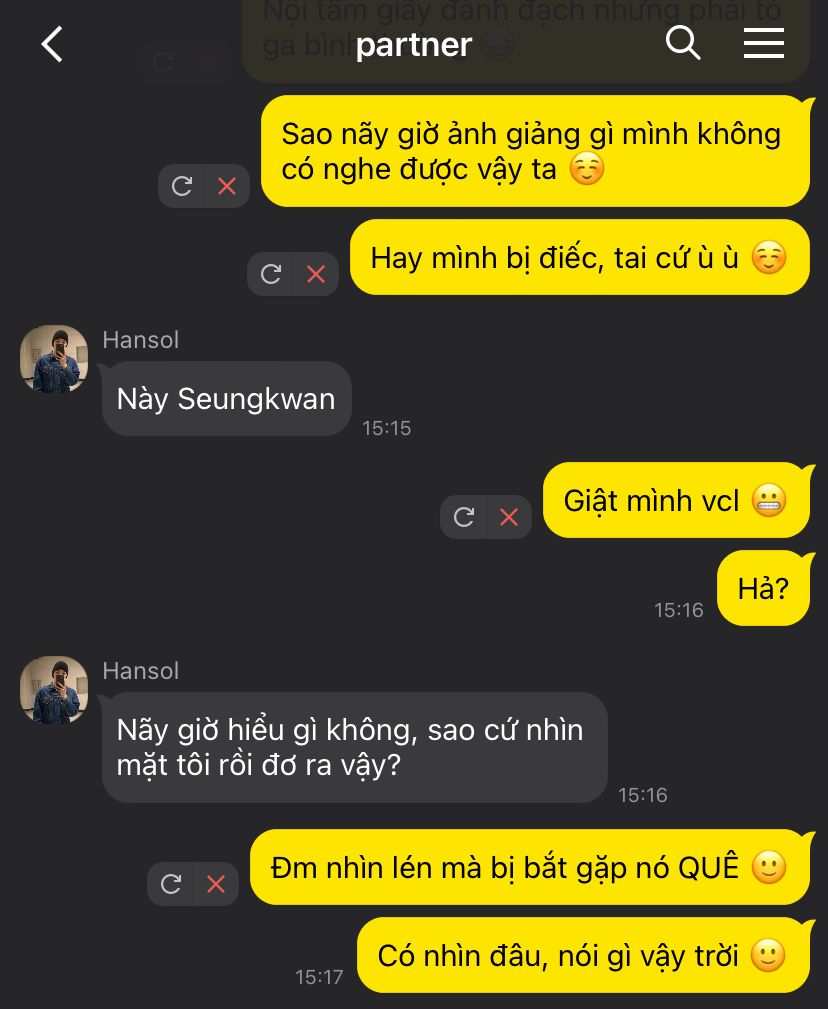Remove the unsent 'Hay mình bị điếc' message
This screenshot has width=828, height=1009.
[316, 274]
